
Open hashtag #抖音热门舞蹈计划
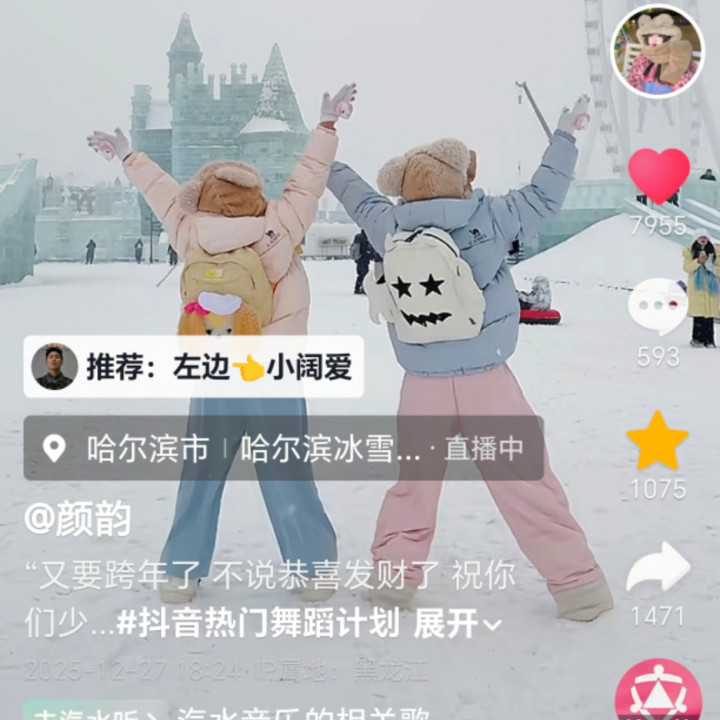coord(258,624)
